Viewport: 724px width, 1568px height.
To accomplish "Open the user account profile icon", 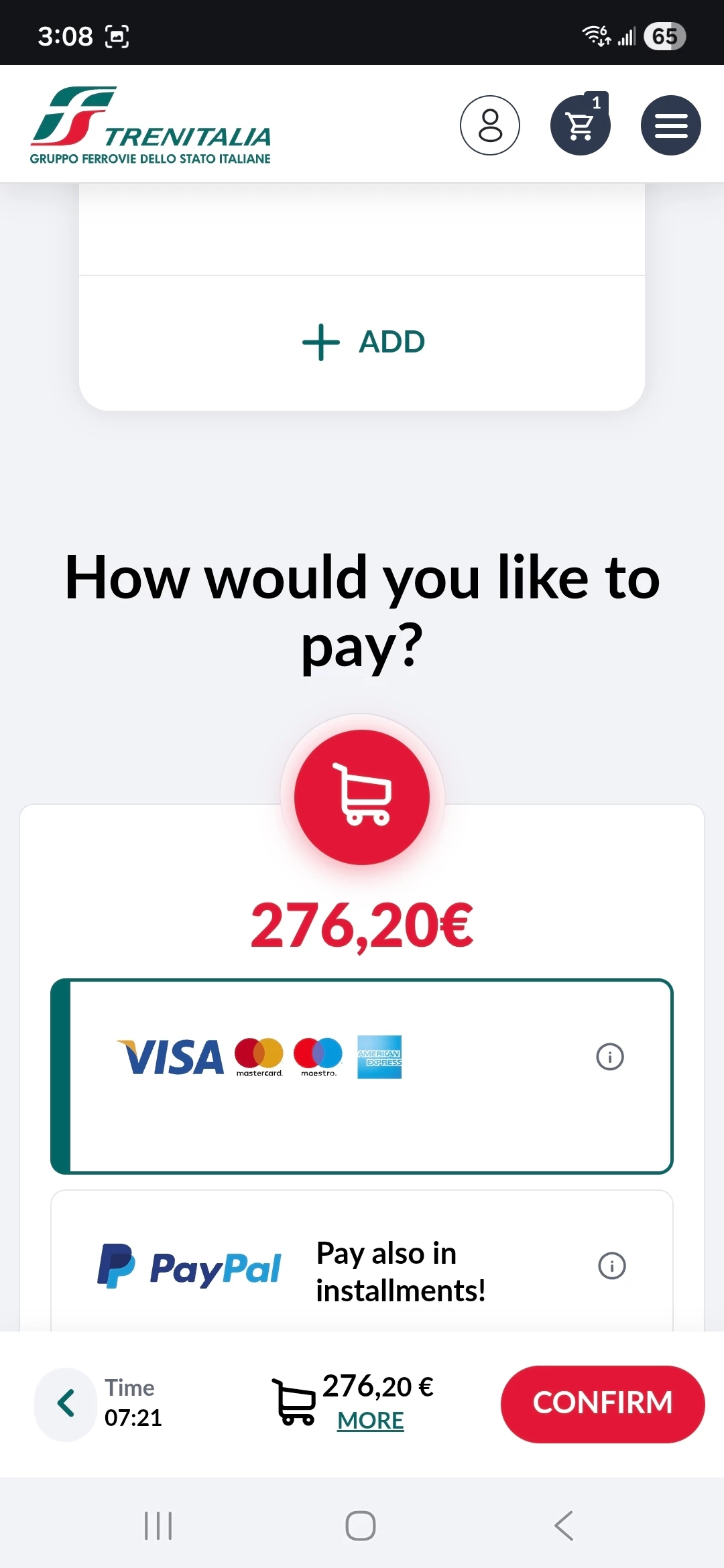I will (x=490, y=125).
